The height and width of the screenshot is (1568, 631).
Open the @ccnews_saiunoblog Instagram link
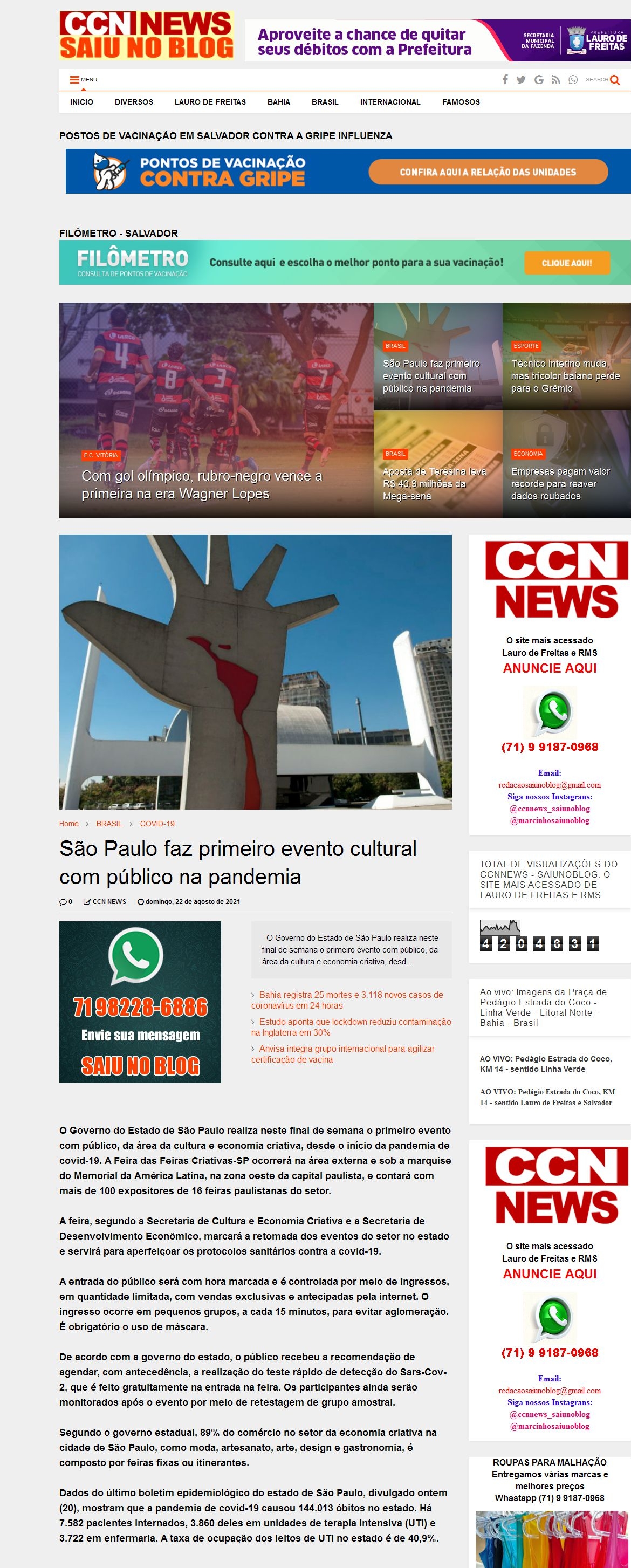[x=550, y=809]
